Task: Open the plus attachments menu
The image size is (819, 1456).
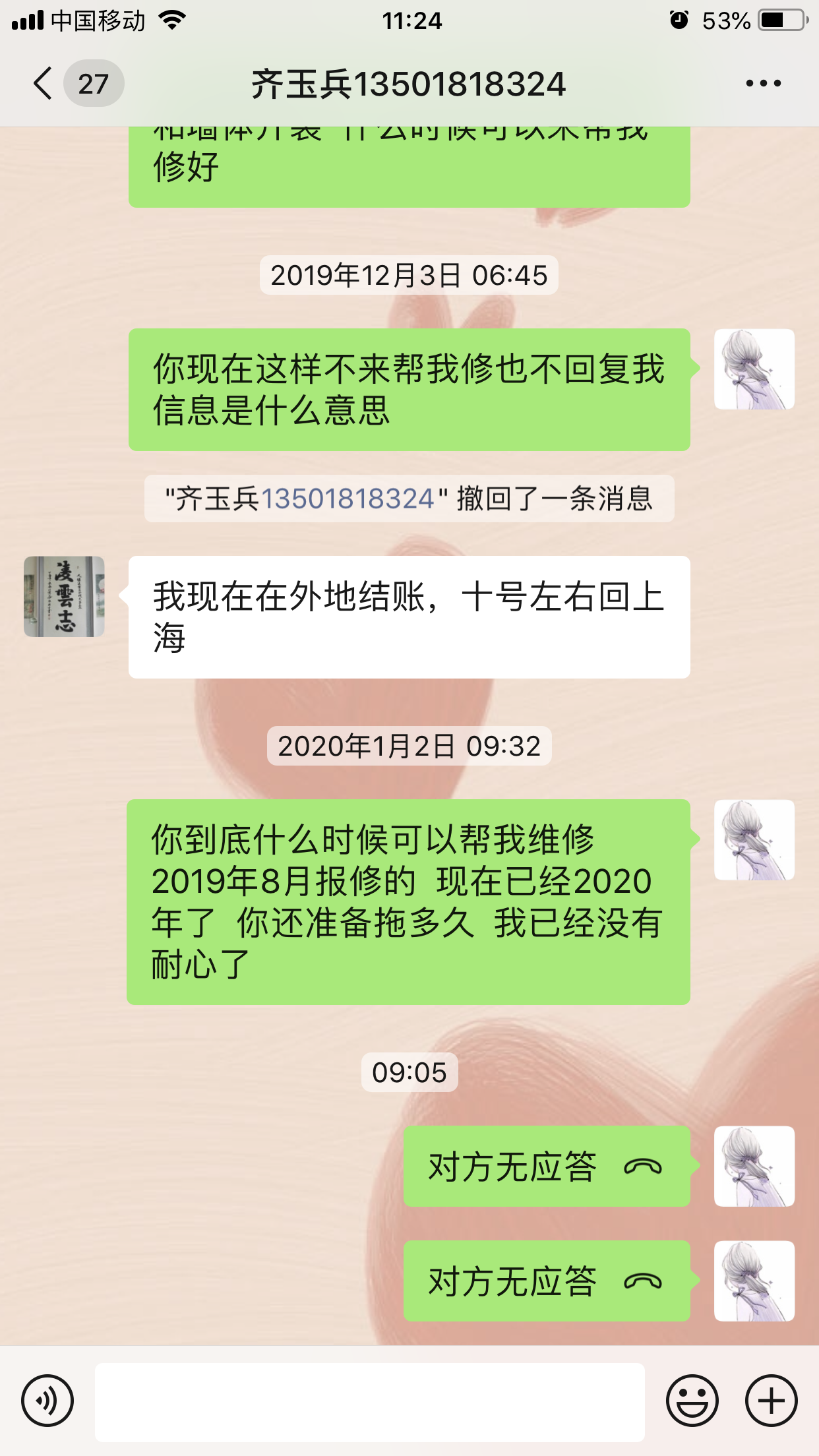Action: click(771, 1401)
